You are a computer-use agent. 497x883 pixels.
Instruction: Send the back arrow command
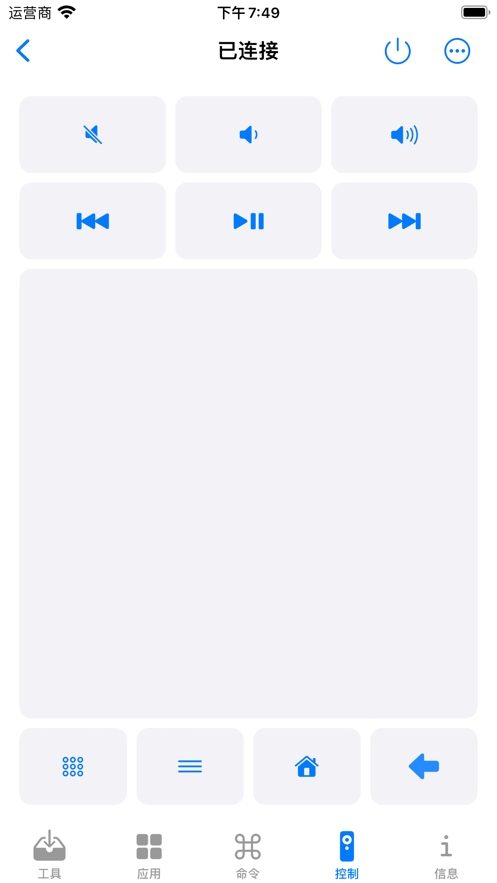[424, 766]
